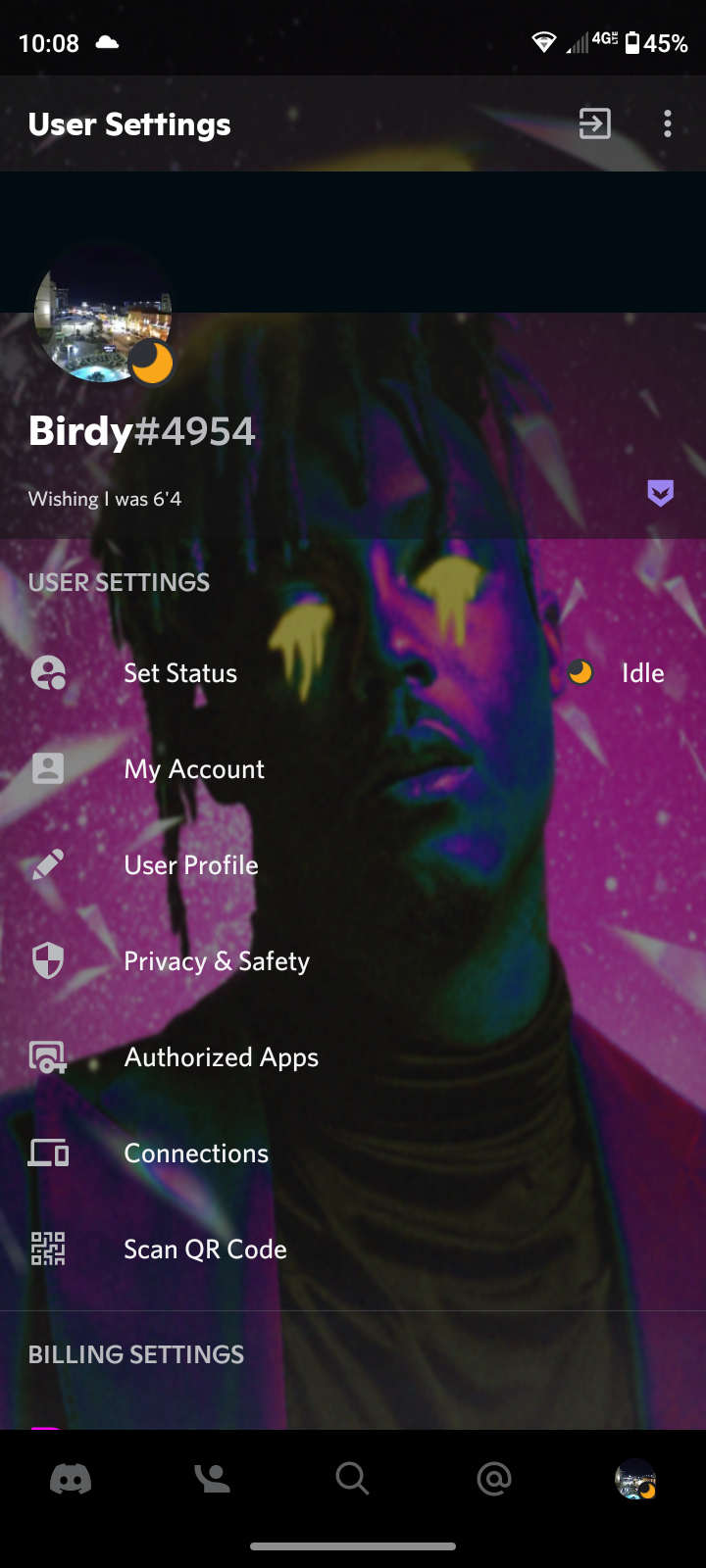Screen dimensions: 706x1568
Task: Open Privacy & Safety shield icon
Action: [x=47, y=960]
